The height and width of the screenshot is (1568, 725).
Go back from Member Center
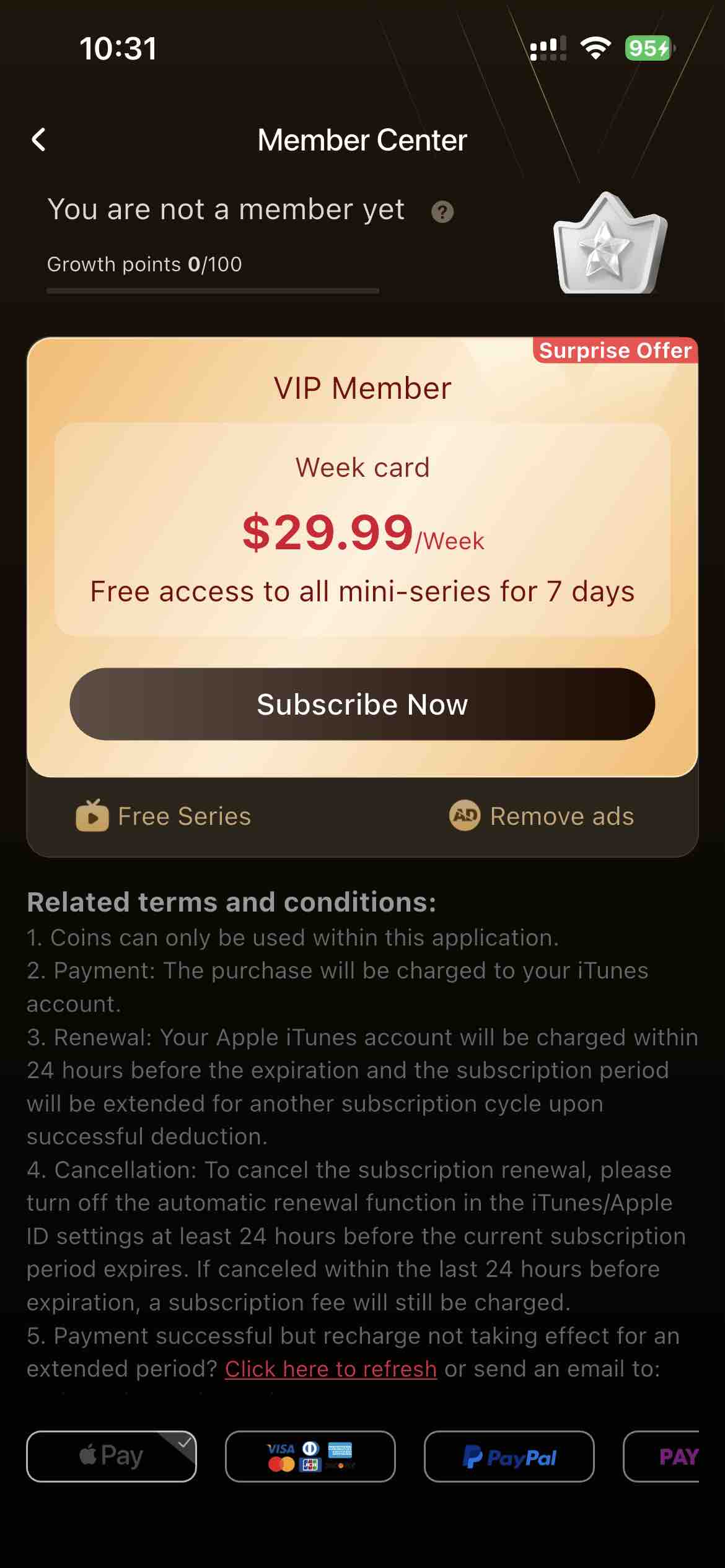pos(39,140)
